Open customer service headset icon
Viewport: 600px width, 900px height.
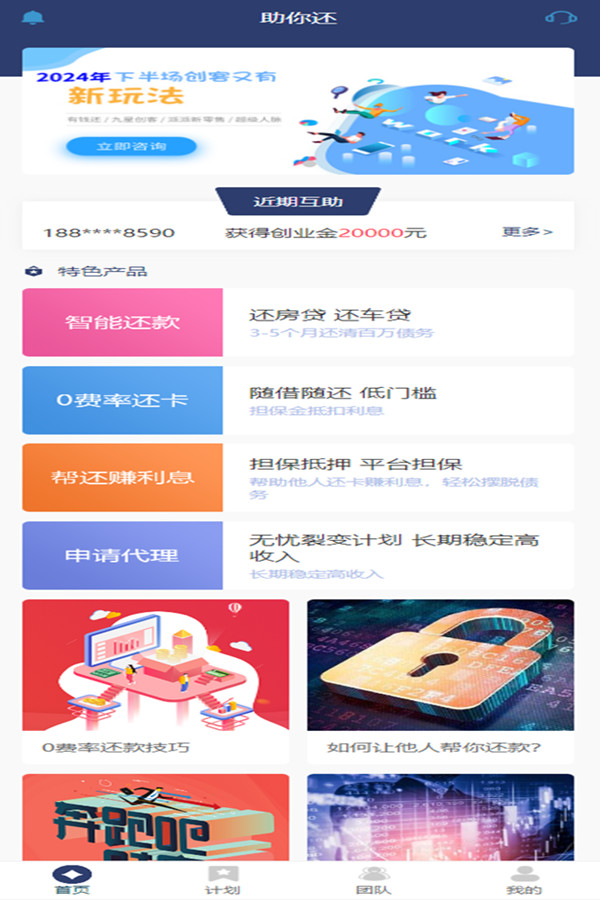pyautogui.click(x=561, y=18)
